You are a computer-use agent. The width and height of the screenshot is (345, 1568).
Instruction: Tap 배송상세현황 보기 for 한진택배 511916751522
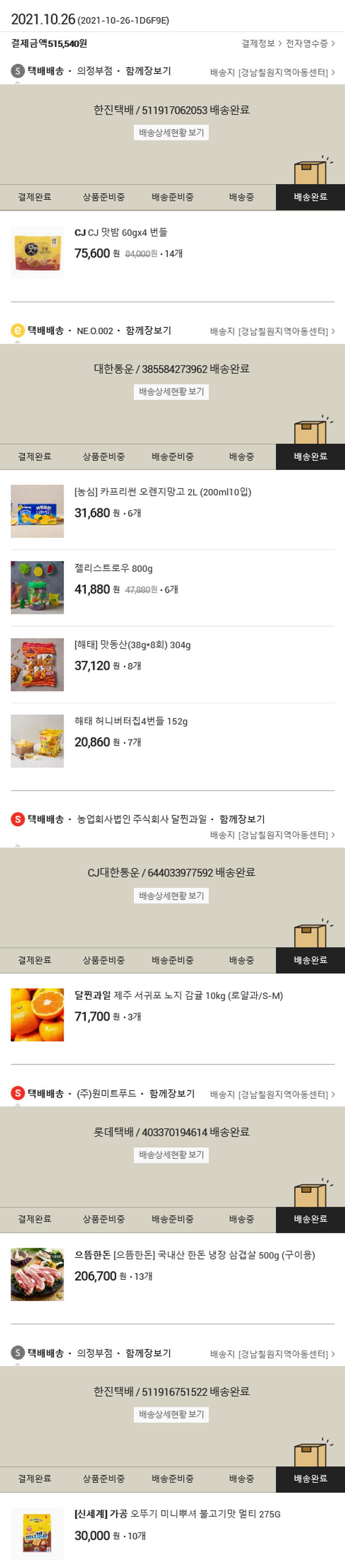point(171,1415)
